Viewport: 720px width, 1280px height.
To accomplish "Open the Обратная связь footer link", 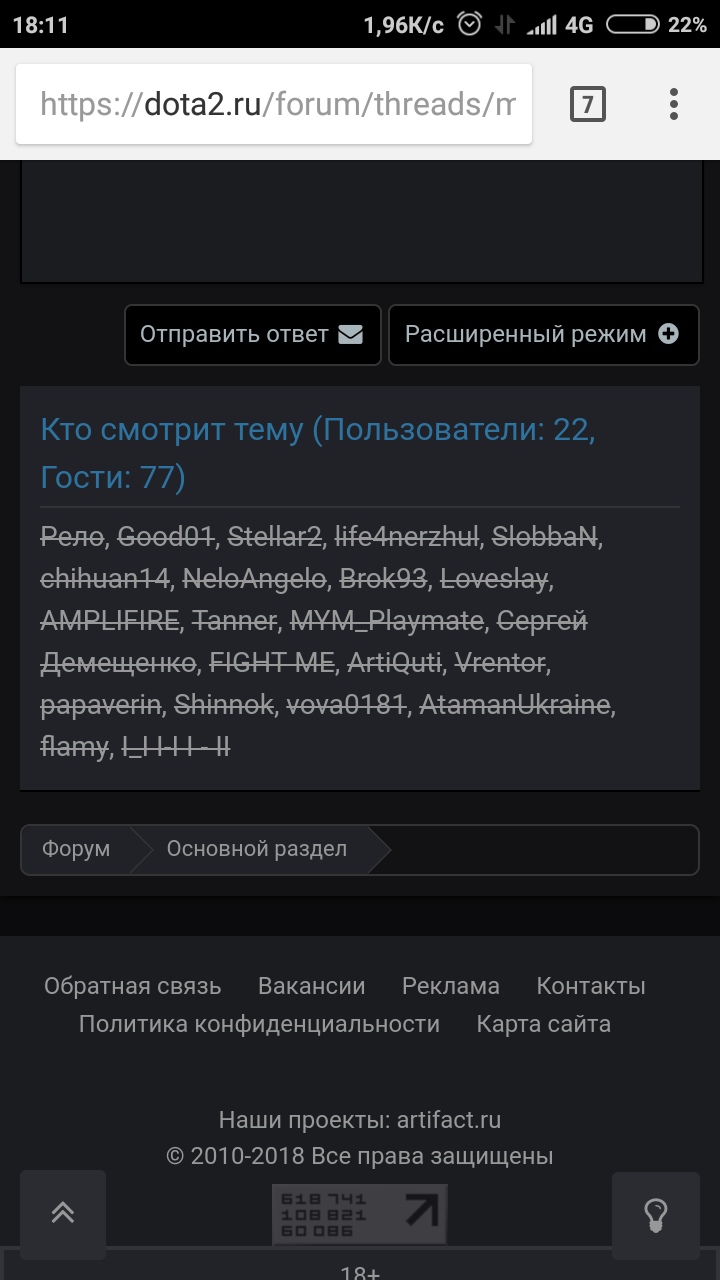I will coord(133,986).
